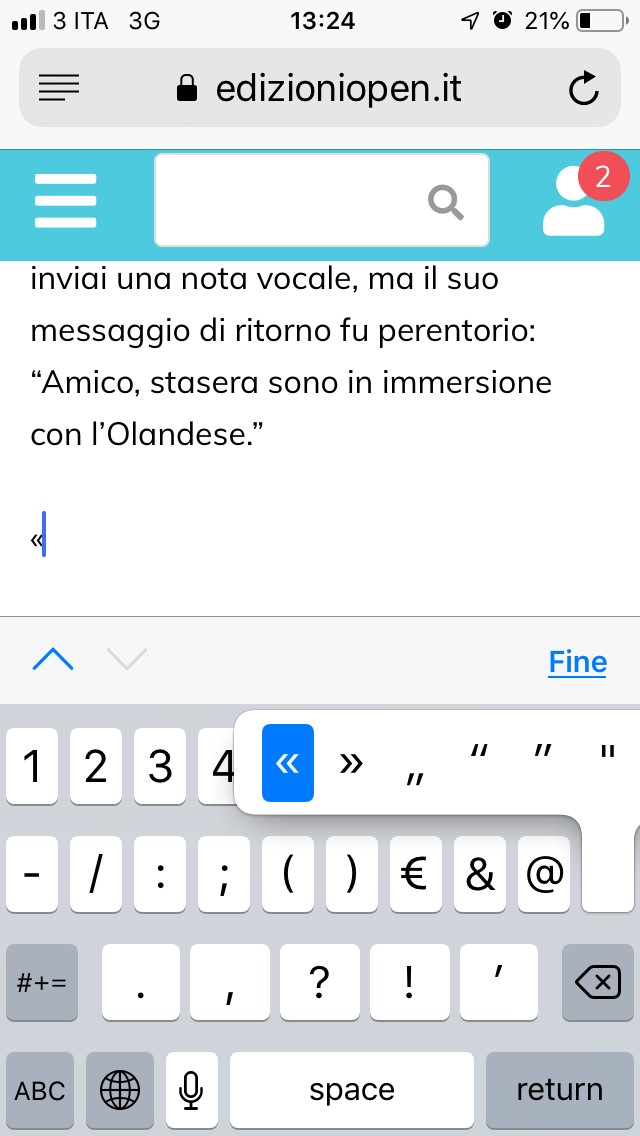
Task: Tap the space bar
Action: (x=352, y=1090)
